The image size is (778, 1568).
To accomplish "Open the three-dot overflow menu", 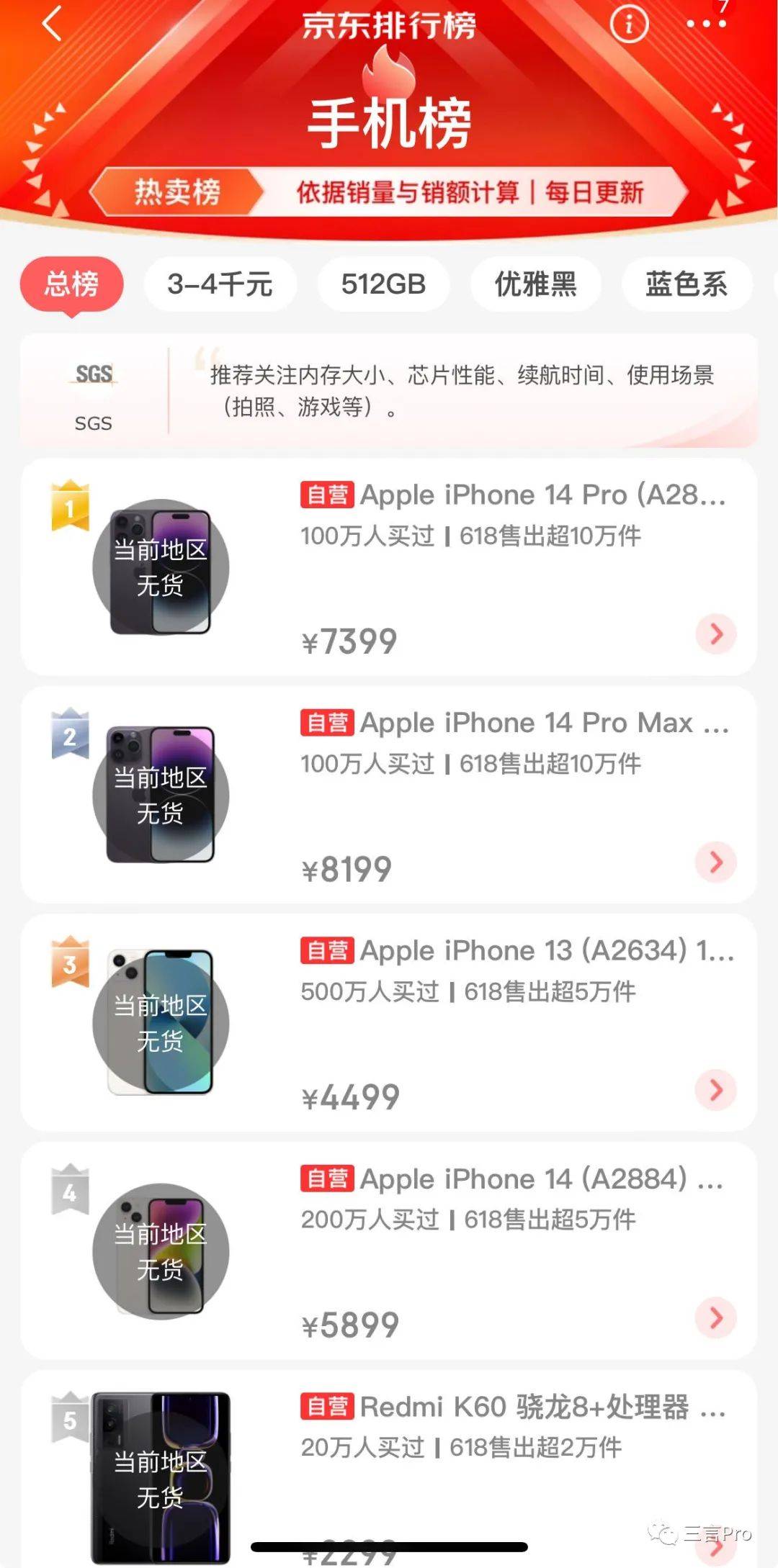I will click(x=706, y=24).
